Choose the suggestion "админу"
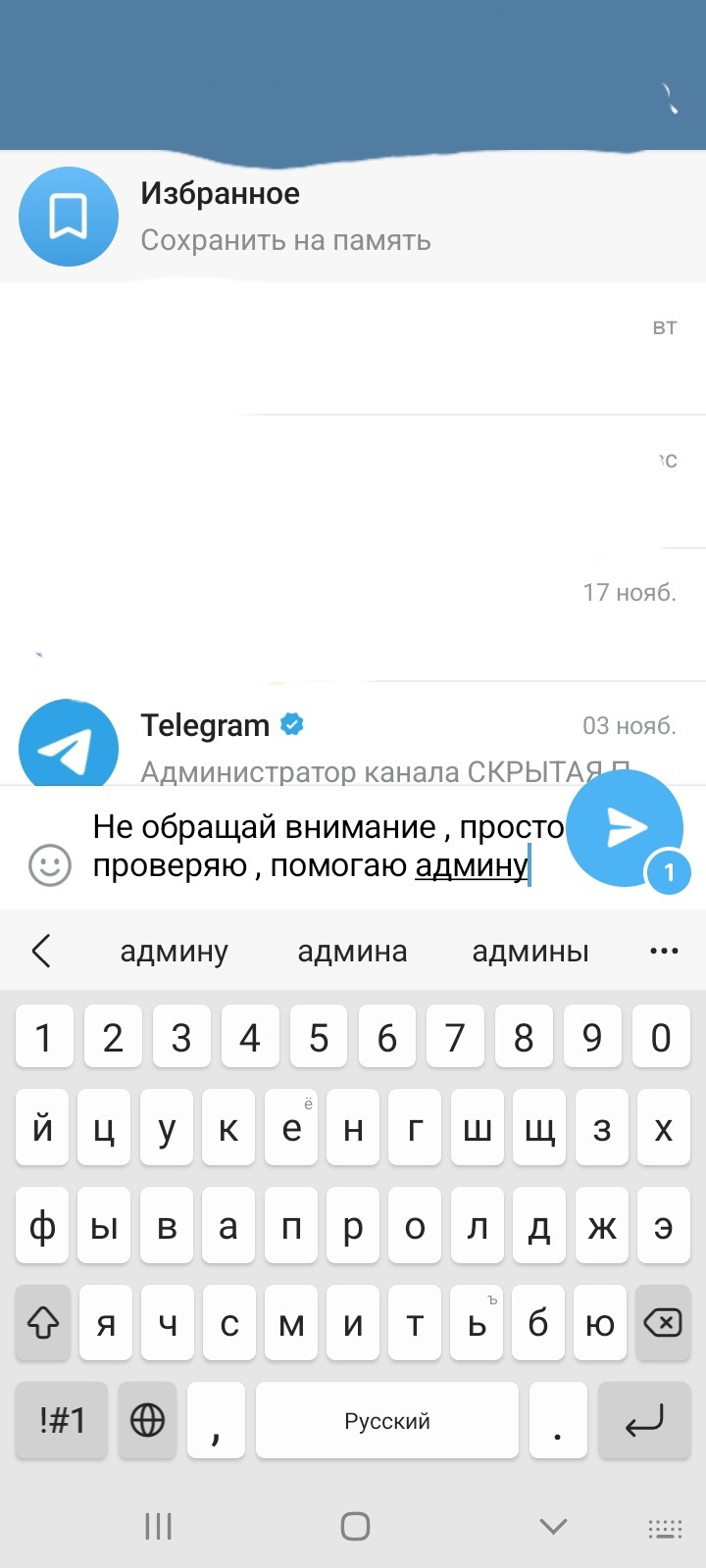This screenshot has height=1568, width=706. [174, 951]
